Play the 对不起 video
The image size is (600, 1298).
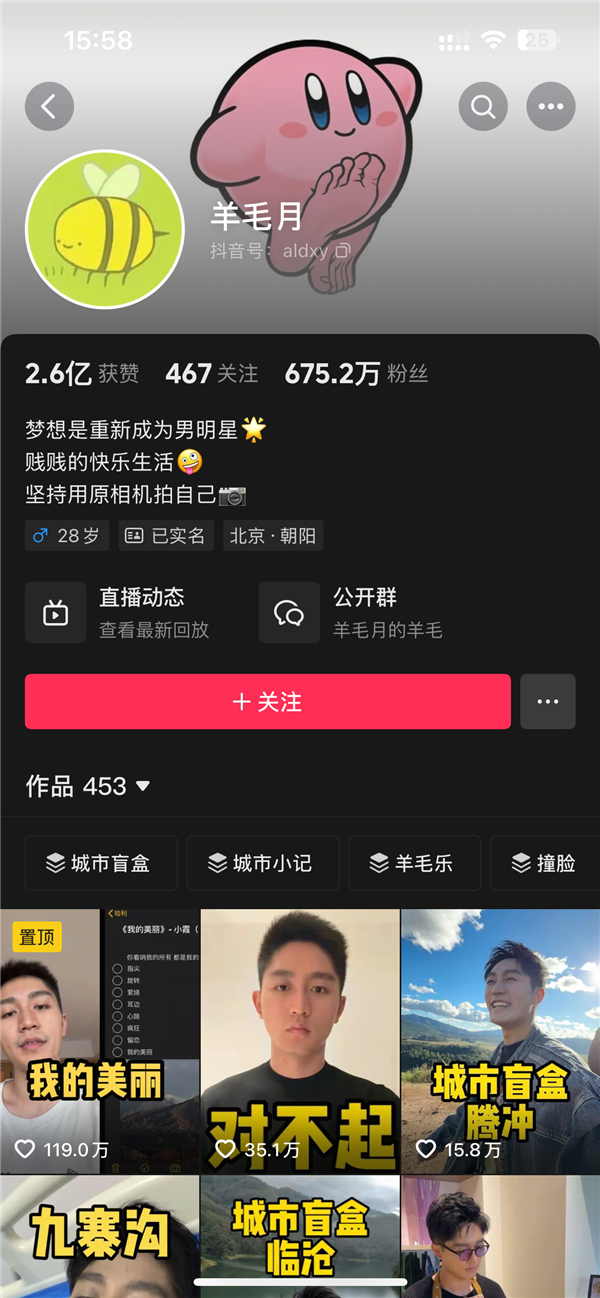(300, 1040)
